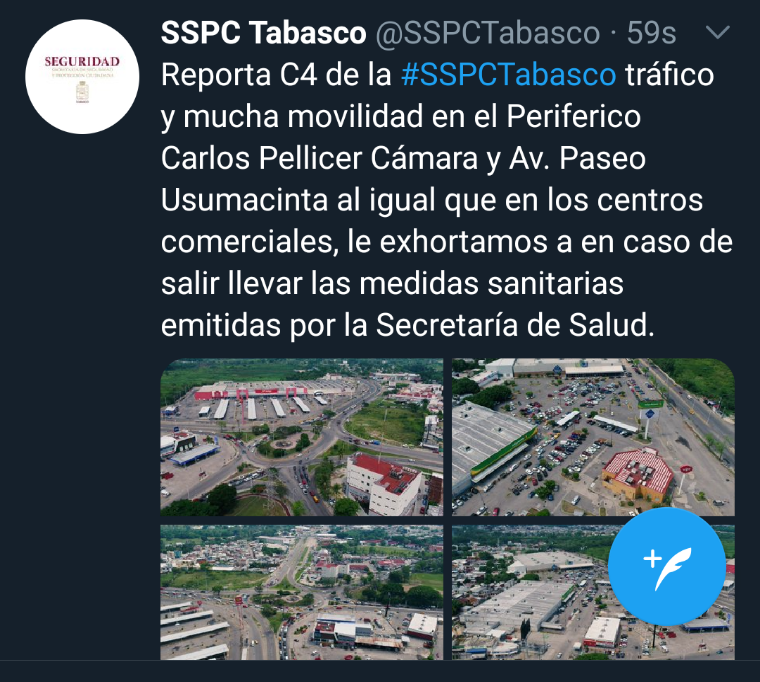Open the avenue intersection aerial photo
The height and width of the screenshot is (682, 760).
click(x=302, y=592)
